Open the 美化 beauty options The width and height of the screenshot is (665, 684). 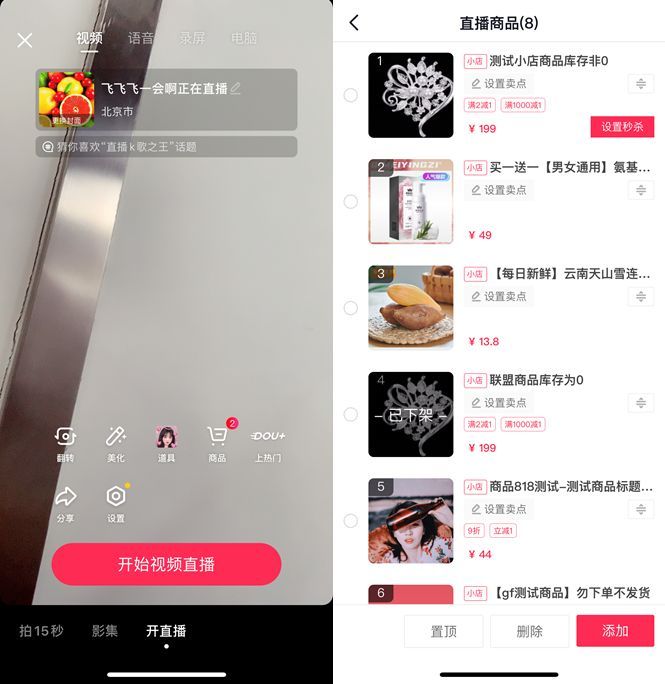[116, 443]
